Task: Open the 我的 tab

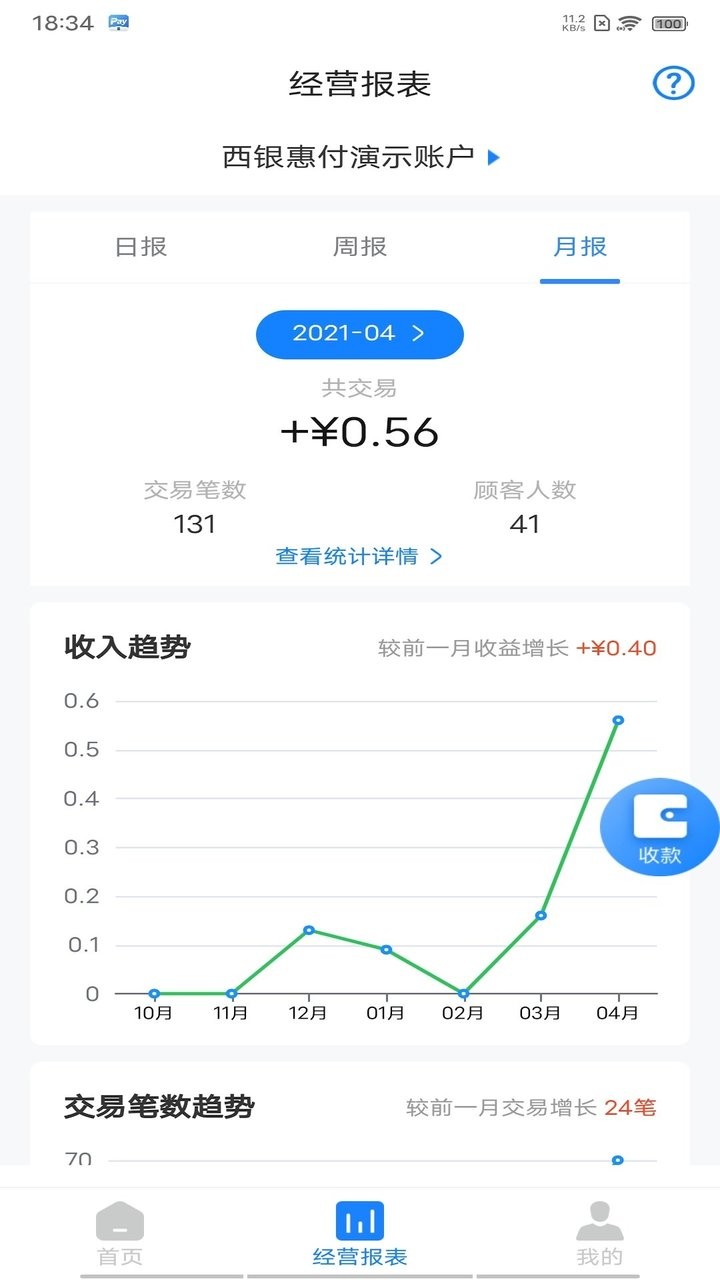Action: [x=600, y=1234]
